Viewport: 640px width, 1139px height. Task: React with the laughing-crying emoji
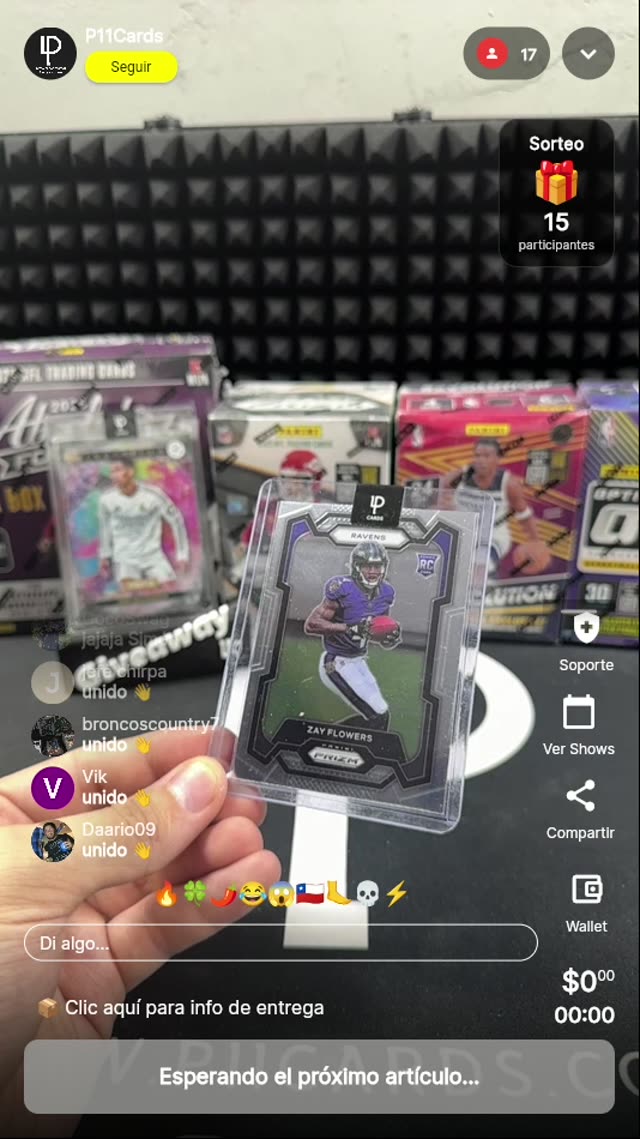(252, 893)
